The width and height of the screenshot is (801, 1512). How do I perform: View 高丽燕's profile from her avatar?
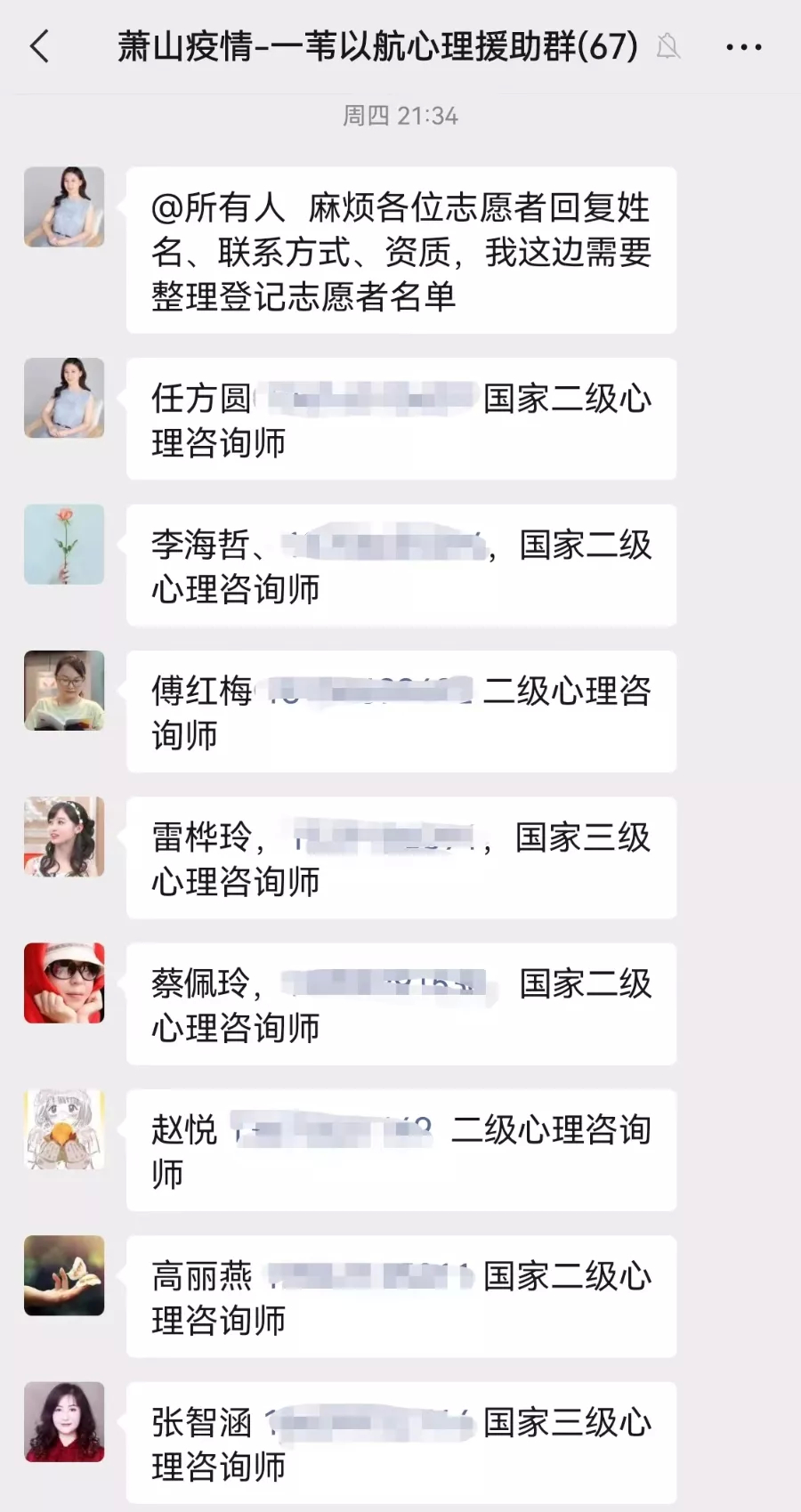click(x=64, y=1275)
